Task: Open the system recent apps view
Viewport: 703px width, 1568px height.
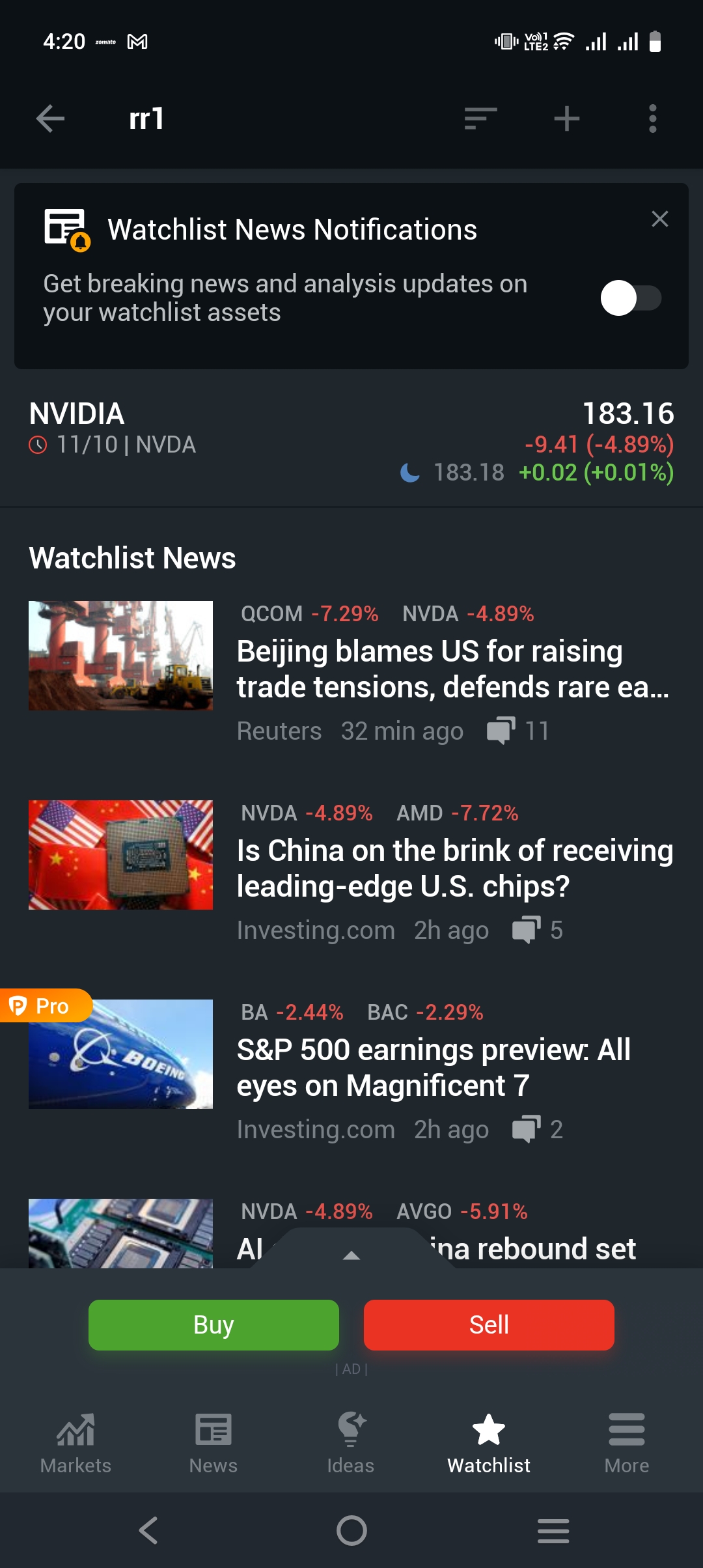Action: pyautogui.click(x=553, y=1530)
